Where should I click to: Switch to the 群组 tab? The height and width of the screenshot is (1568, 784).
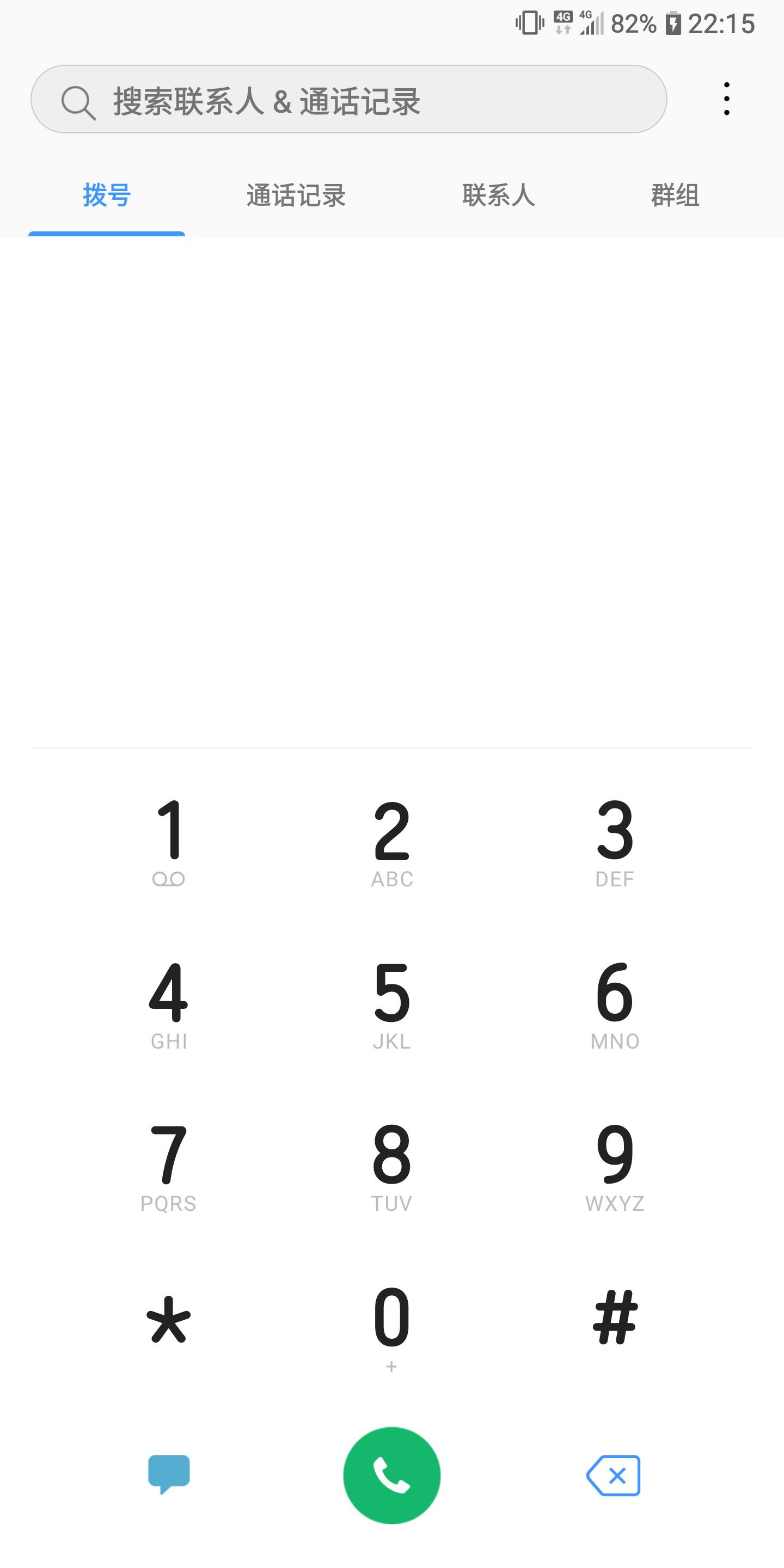click(675, 195)
